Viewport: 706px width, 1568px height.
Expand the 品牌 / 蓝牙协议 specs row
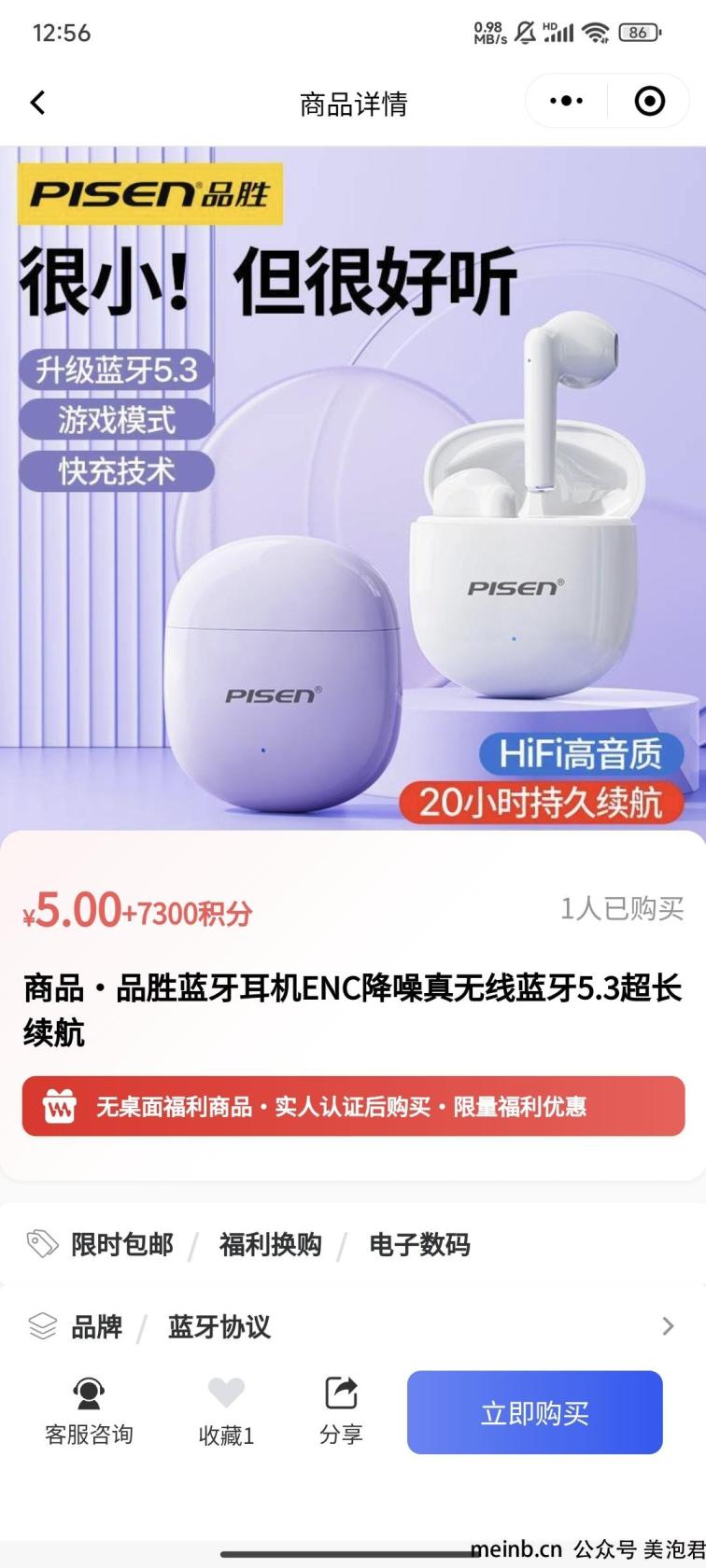[667, 1326]
